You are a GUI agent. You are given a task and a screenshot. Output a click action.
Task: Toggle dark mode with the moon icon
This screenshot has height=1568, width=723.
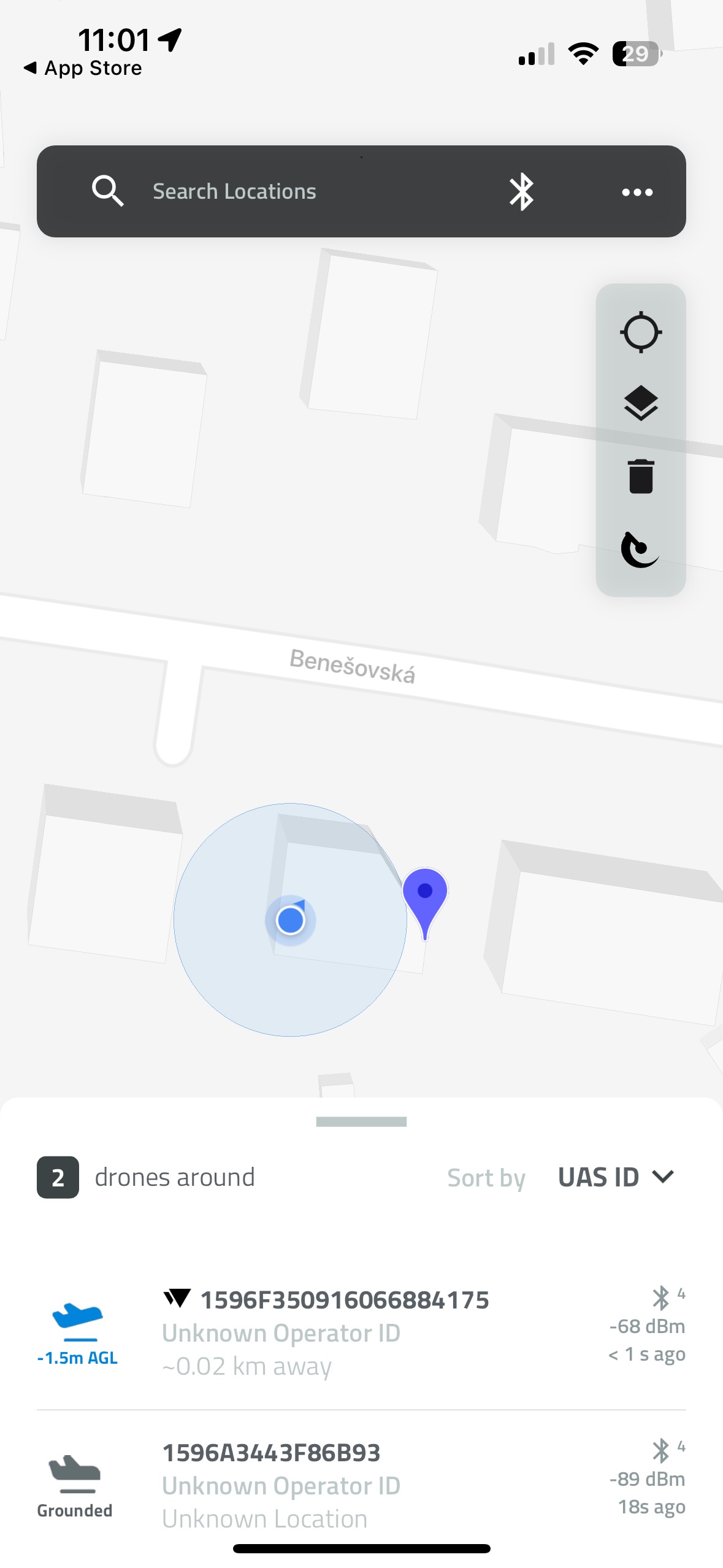click(639, 549)
